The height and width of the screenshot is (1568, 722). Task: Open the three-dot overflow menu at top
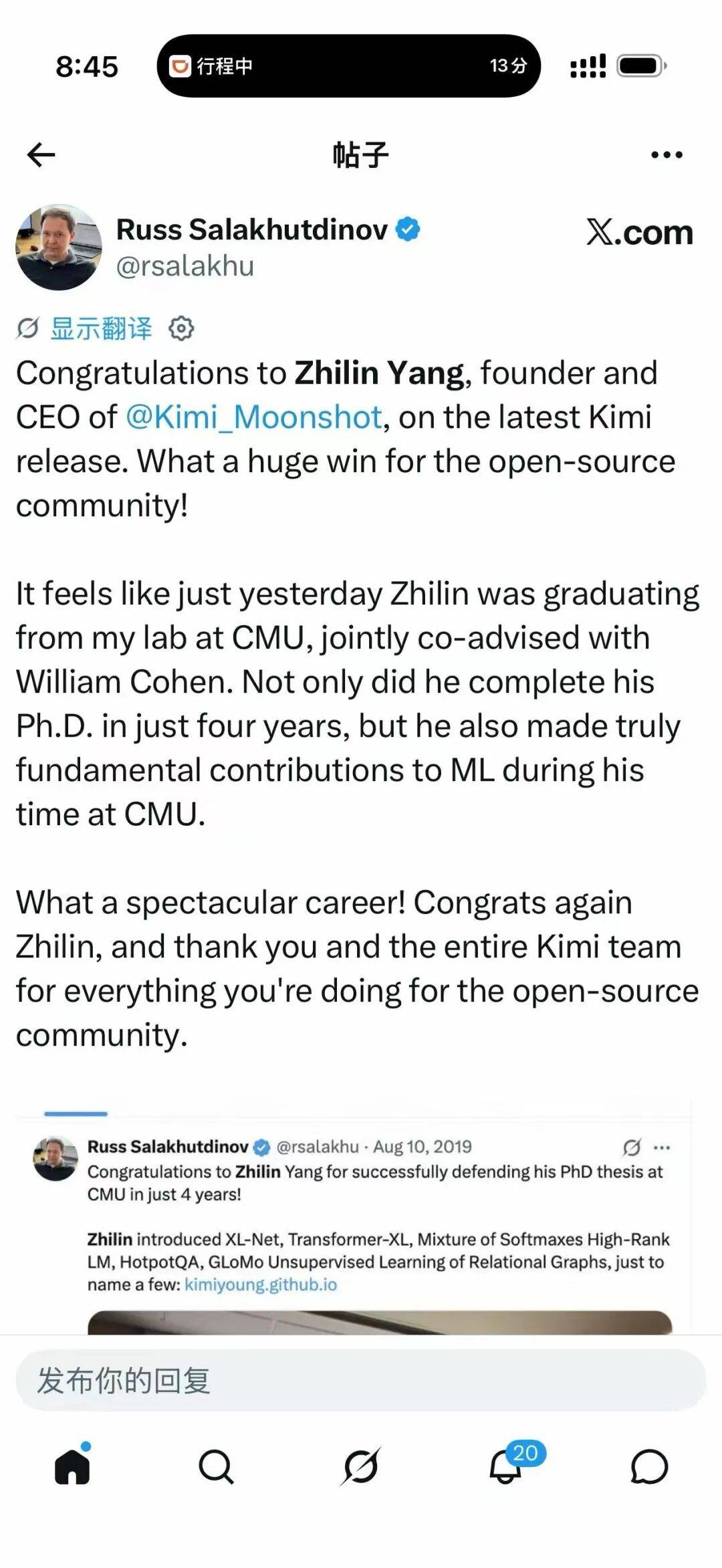coord(667,154)
